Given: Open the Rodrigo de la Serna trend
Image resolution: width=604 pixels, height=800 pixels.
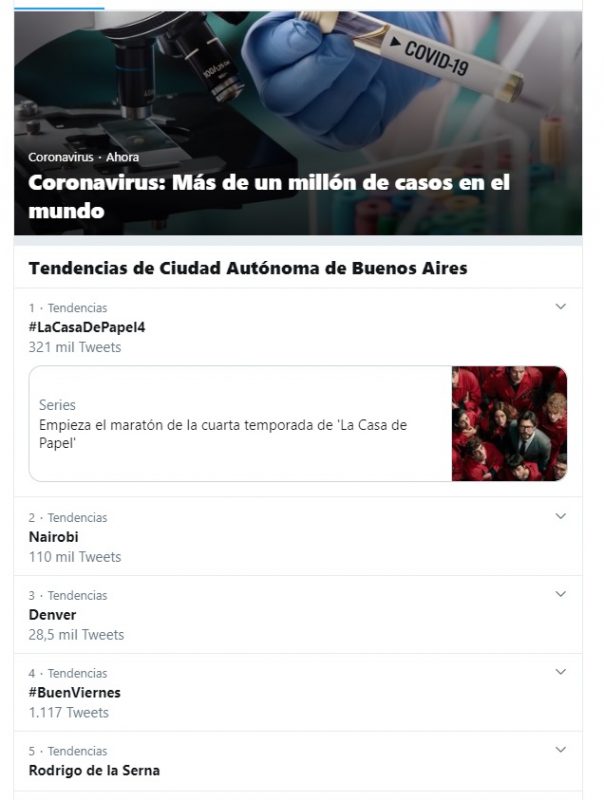Looking at the screenshot, I should [94, 770].
